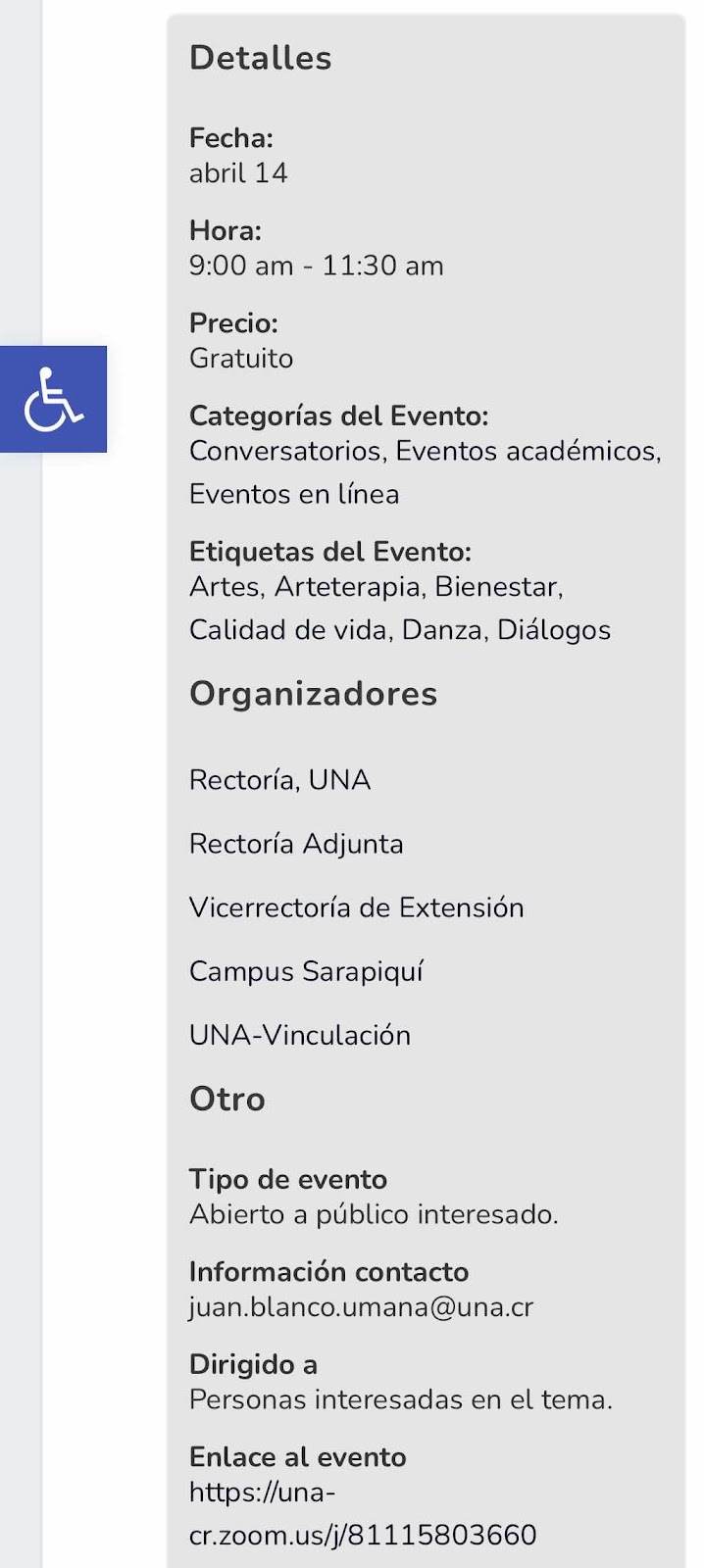Open the Calidad de vida tag
This screenshot has width=704, height=1568.
coord(288,630)
